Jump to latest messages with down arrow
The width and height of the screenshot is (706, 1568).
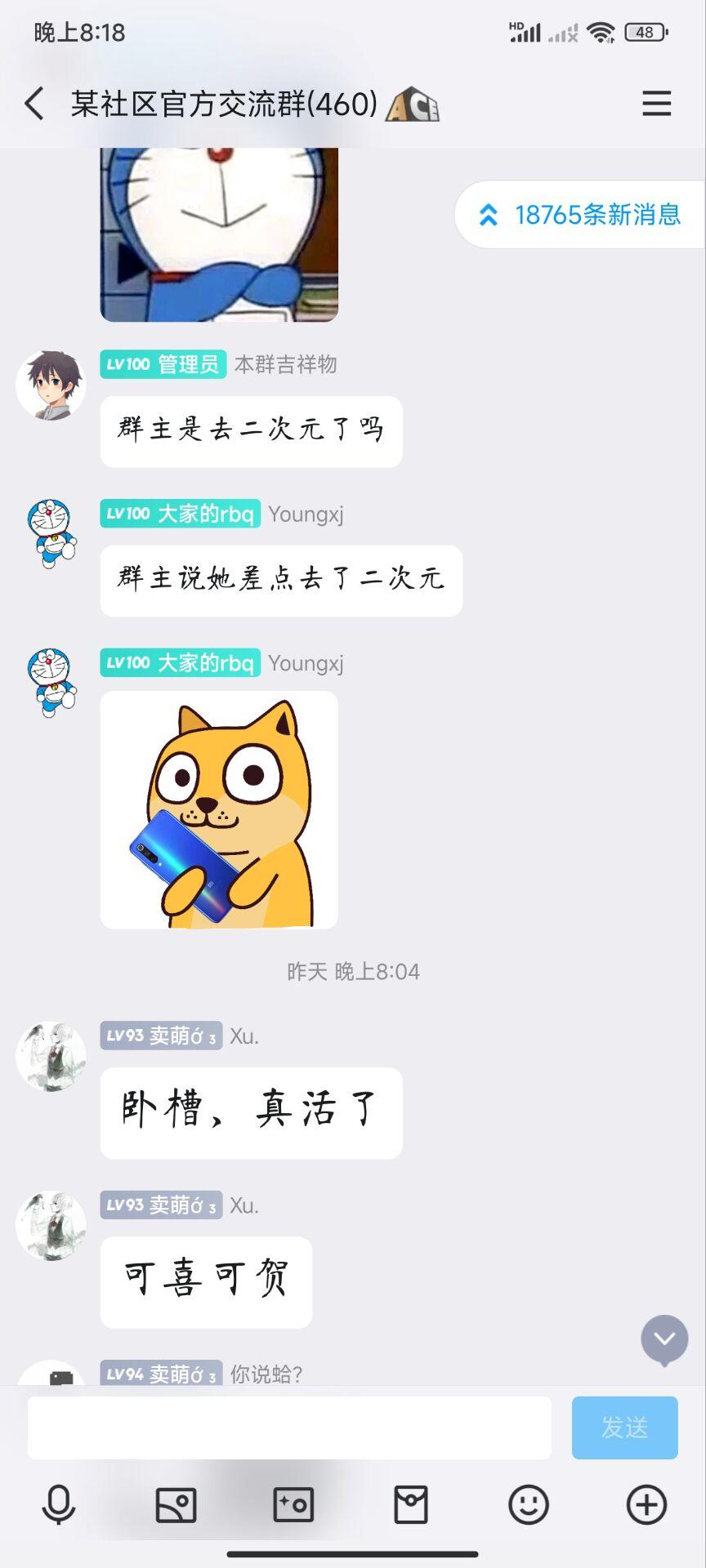(x=664, y=1339)
